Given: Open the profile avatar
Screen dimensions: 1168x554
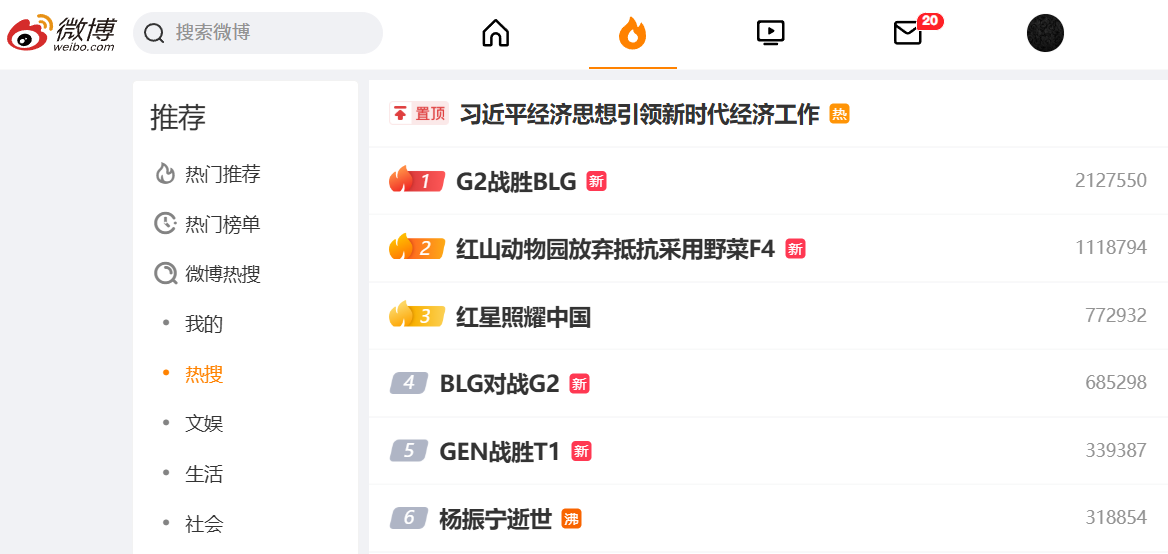Looking at the screenshot, I should pyautogui.click(x=1045, y=33).
